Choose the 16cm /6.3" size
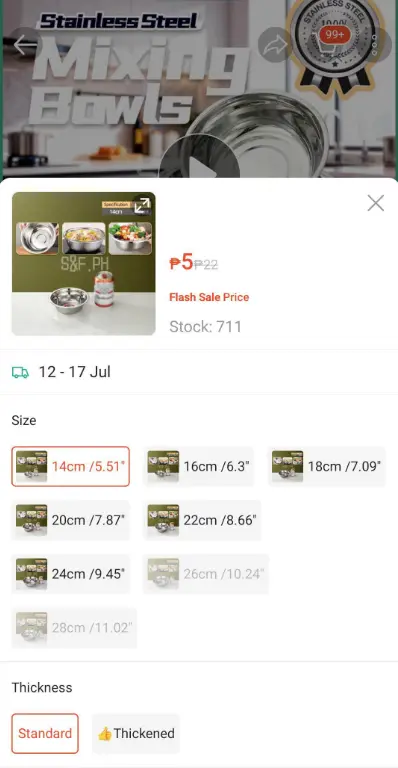Viewport: 398px width, 768px height. [x=198, y=466]
